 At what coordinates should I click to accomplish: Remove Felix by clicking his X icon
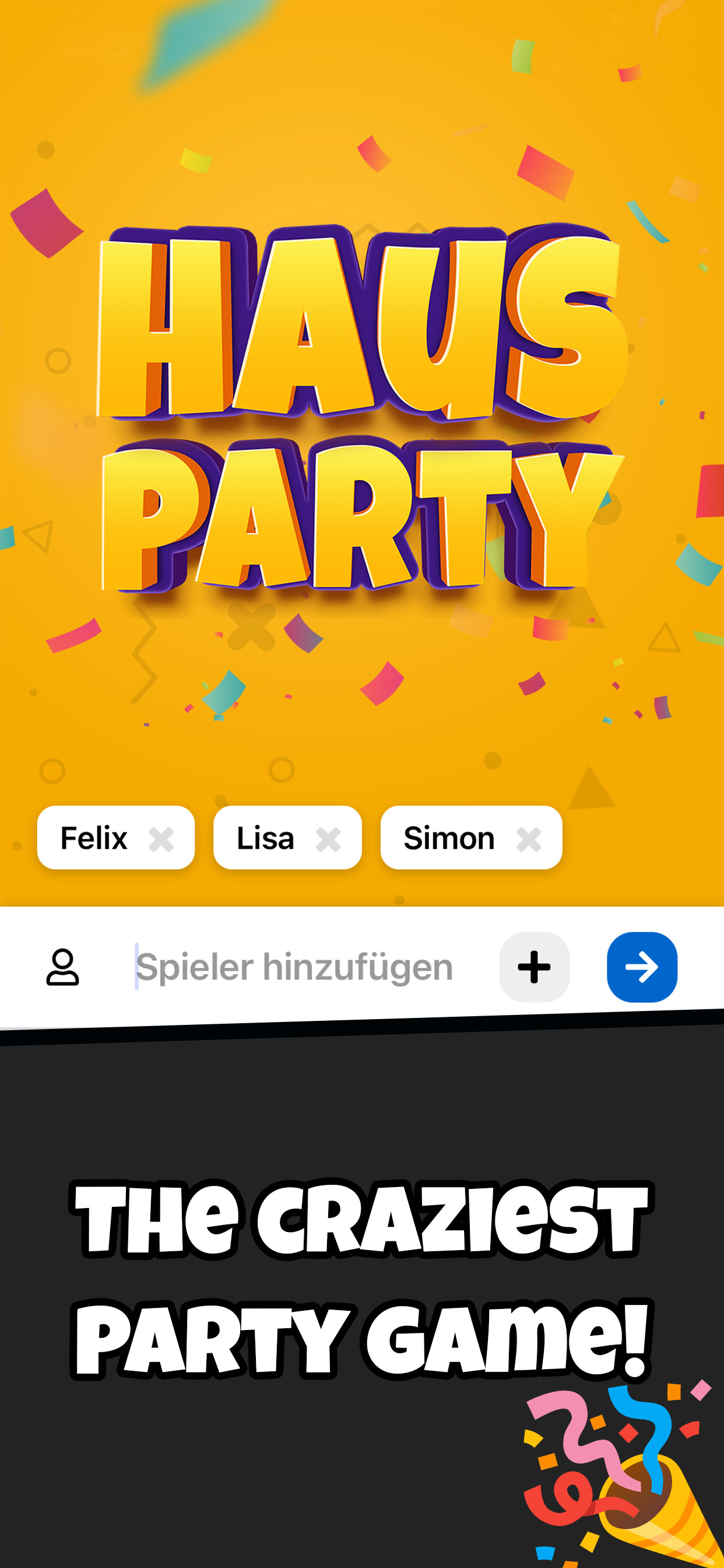tap(161, 838)
